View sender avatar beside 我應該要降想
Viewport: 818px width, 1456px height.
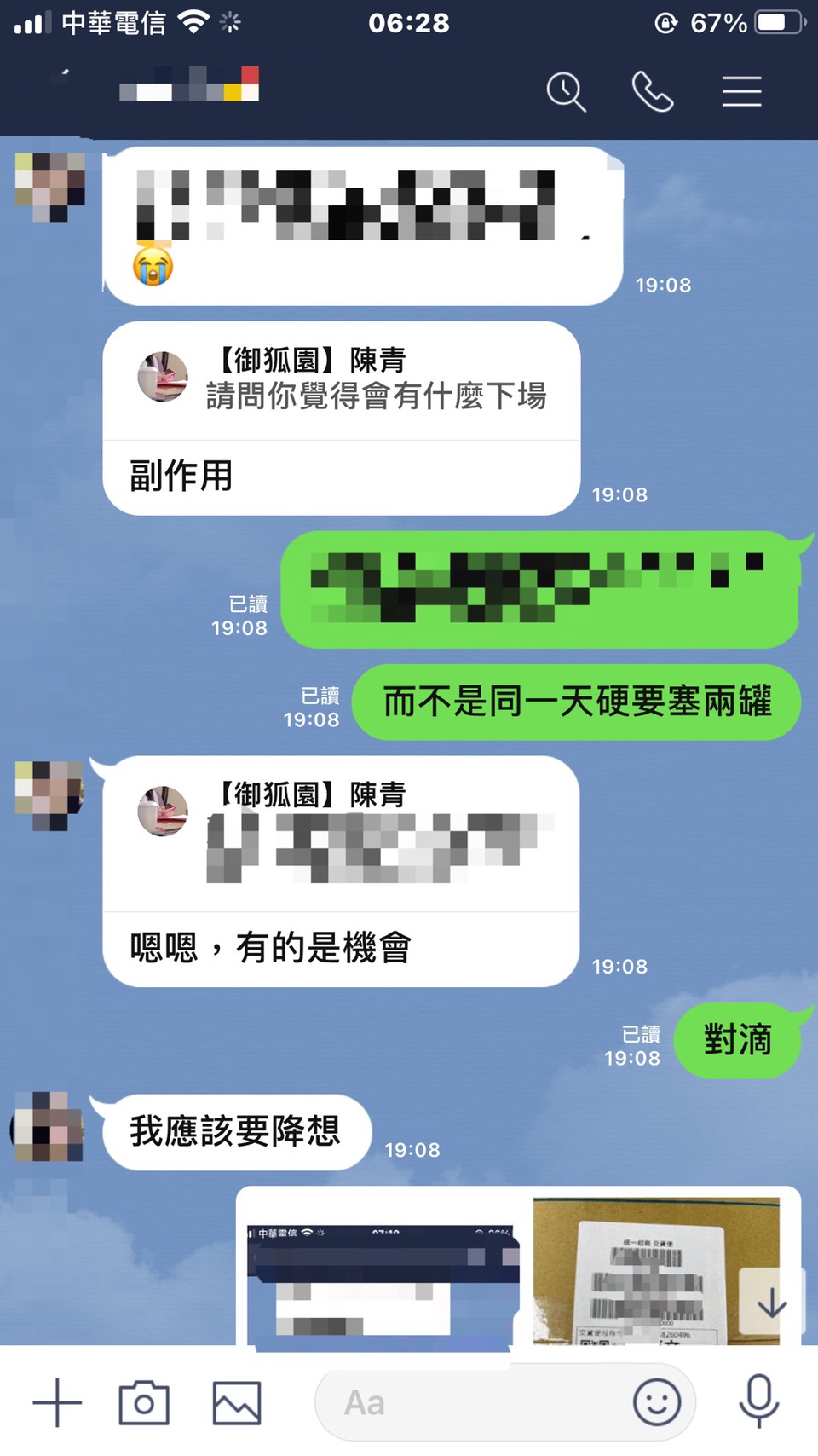tap(49, 1127)
